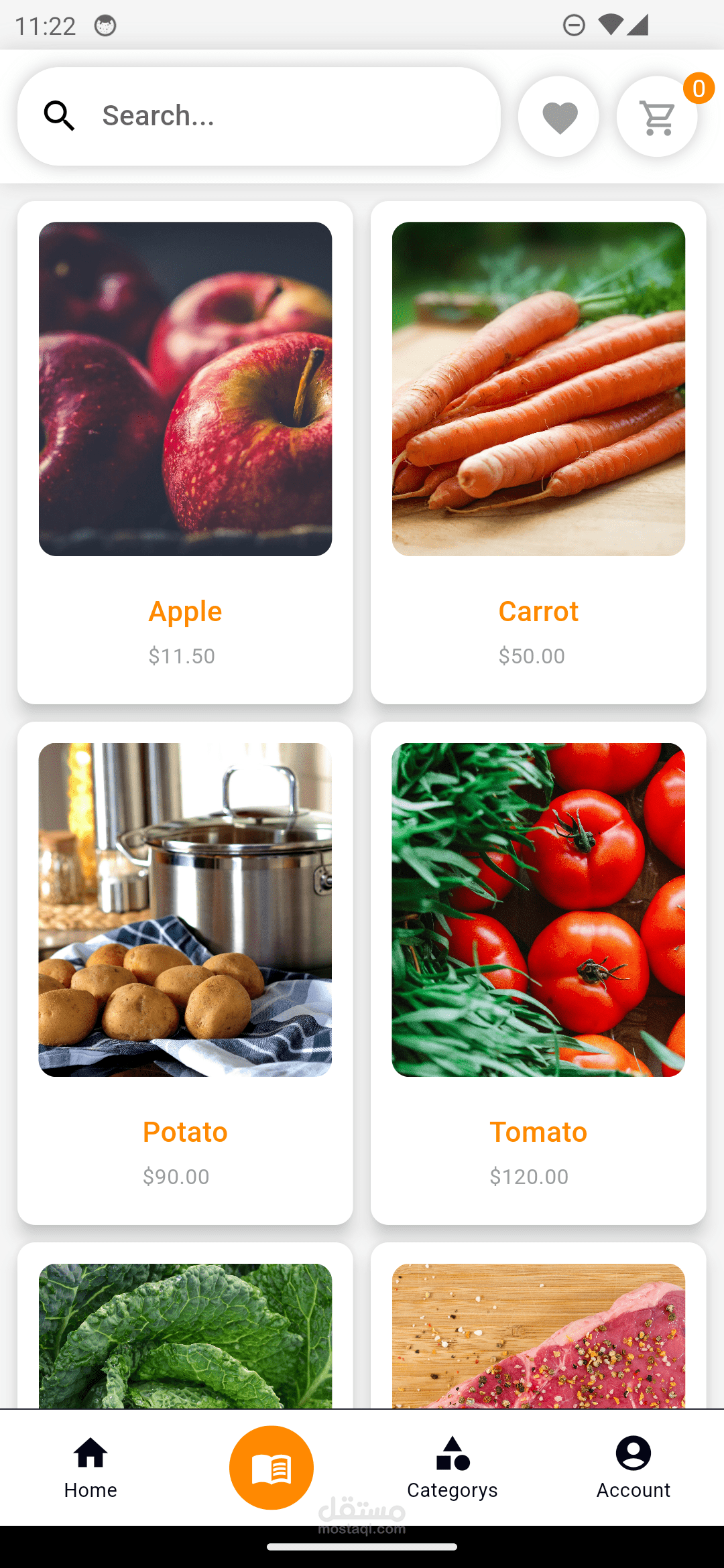Switch to the Home tab
Image resolution: width=724 pixels, height=1568 pixels.
point(90,1467)
